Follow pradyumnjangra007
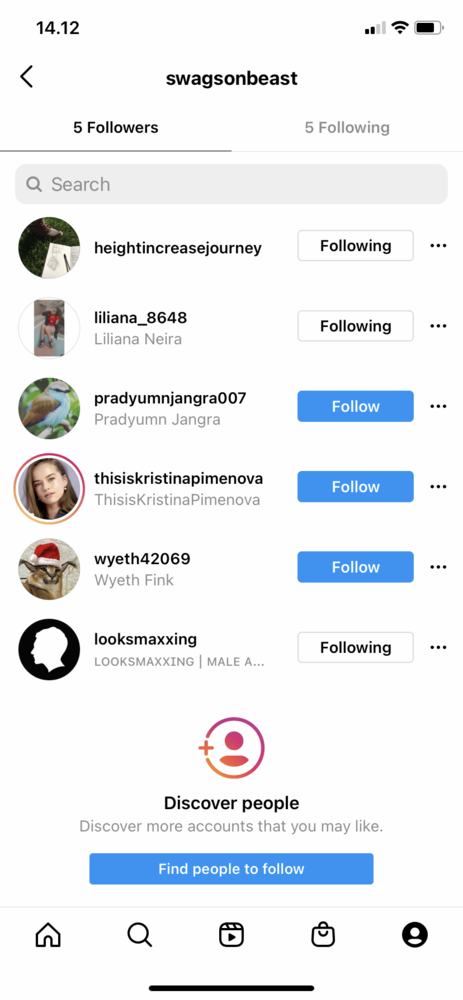The height and width of the screenshot is (1000, 463). coord(355,406)
